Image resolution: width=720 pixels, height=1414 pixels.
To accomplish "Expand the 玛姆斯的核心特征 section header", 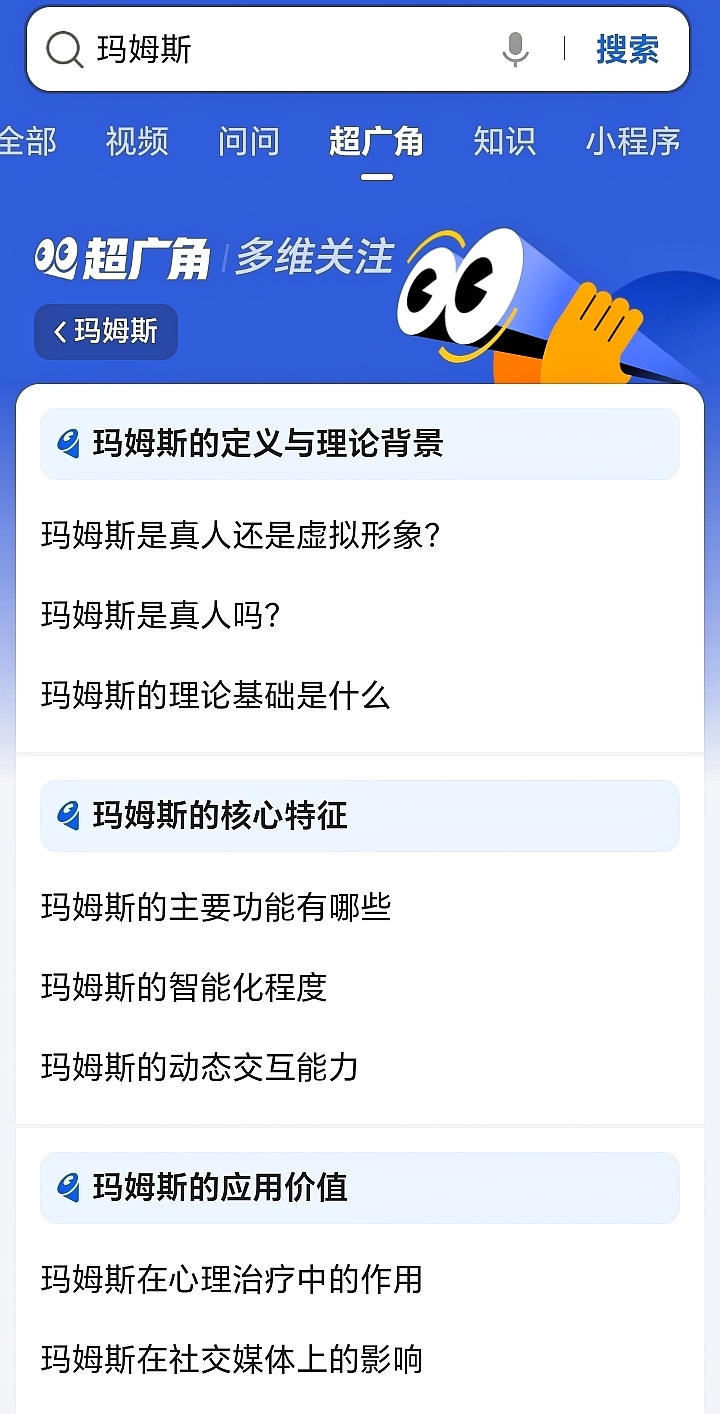I will coord(360,815).
